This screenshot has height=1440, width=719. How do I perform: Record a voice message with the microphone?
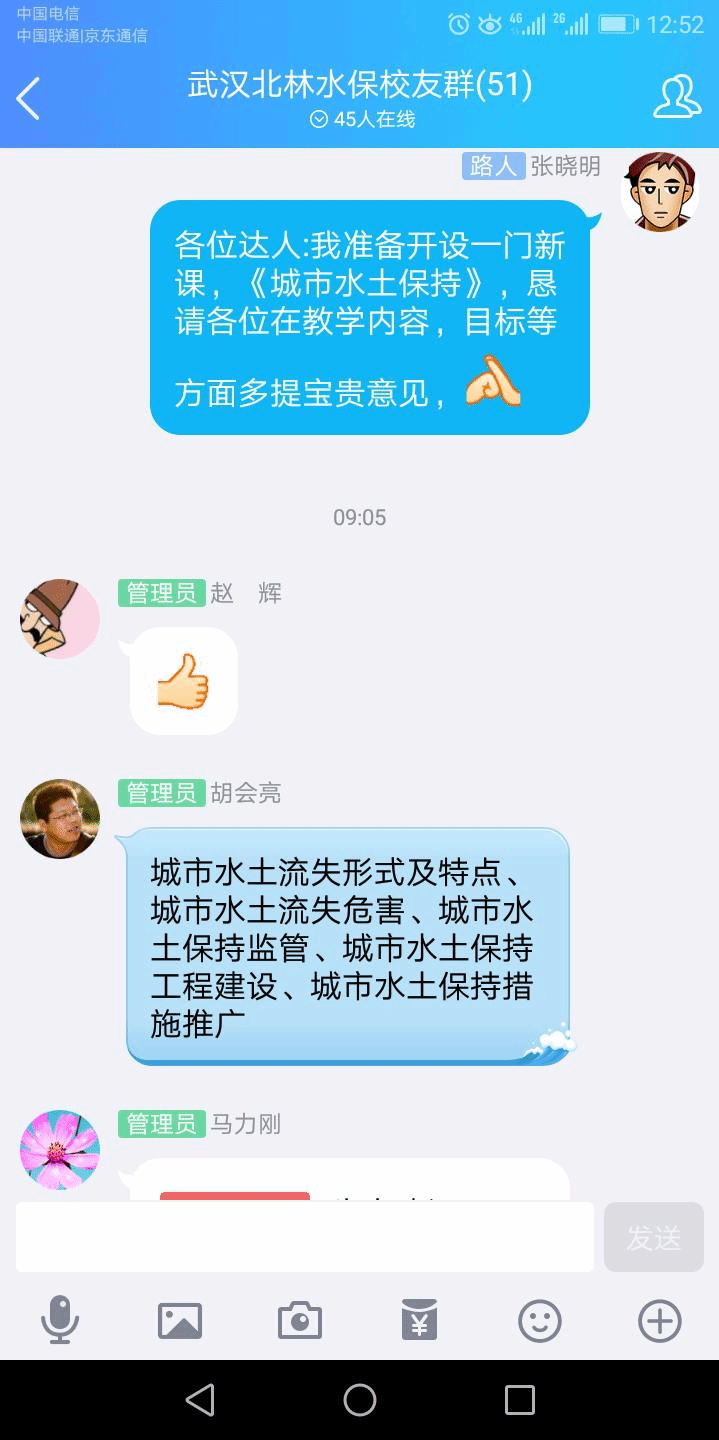pos(60,1320)
